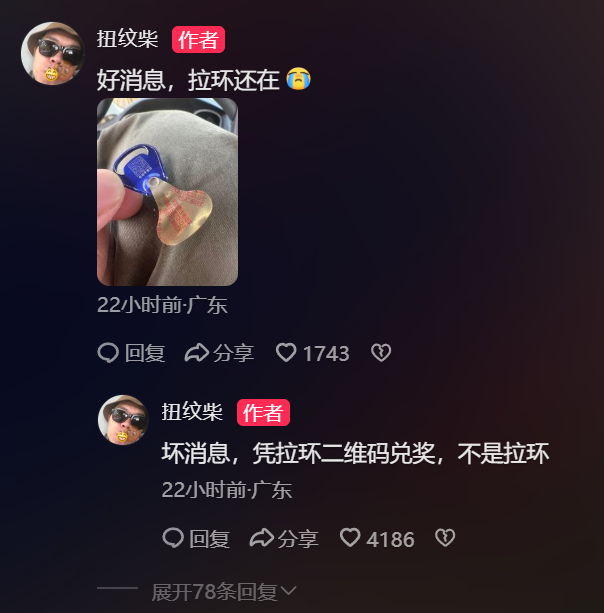This screenshot has width=604, height=613.
Task: Dislike the 好消息 comment
Action: [381, 353]
